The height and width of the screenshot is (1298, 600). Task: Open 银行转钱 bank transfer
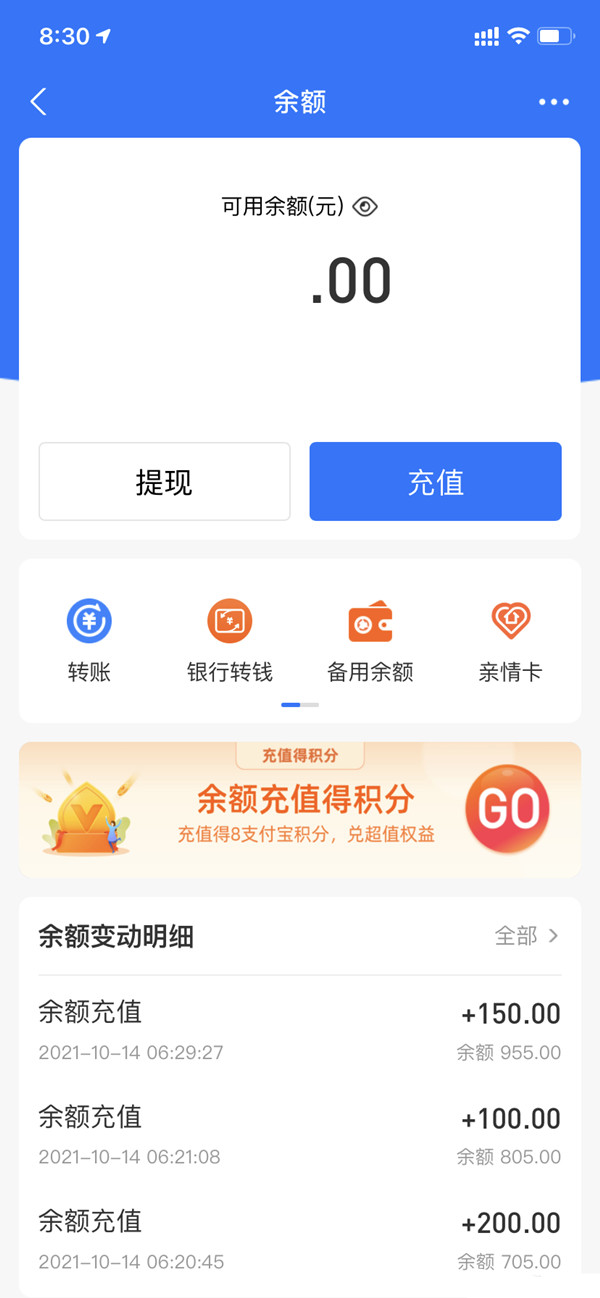pos(229,640)
